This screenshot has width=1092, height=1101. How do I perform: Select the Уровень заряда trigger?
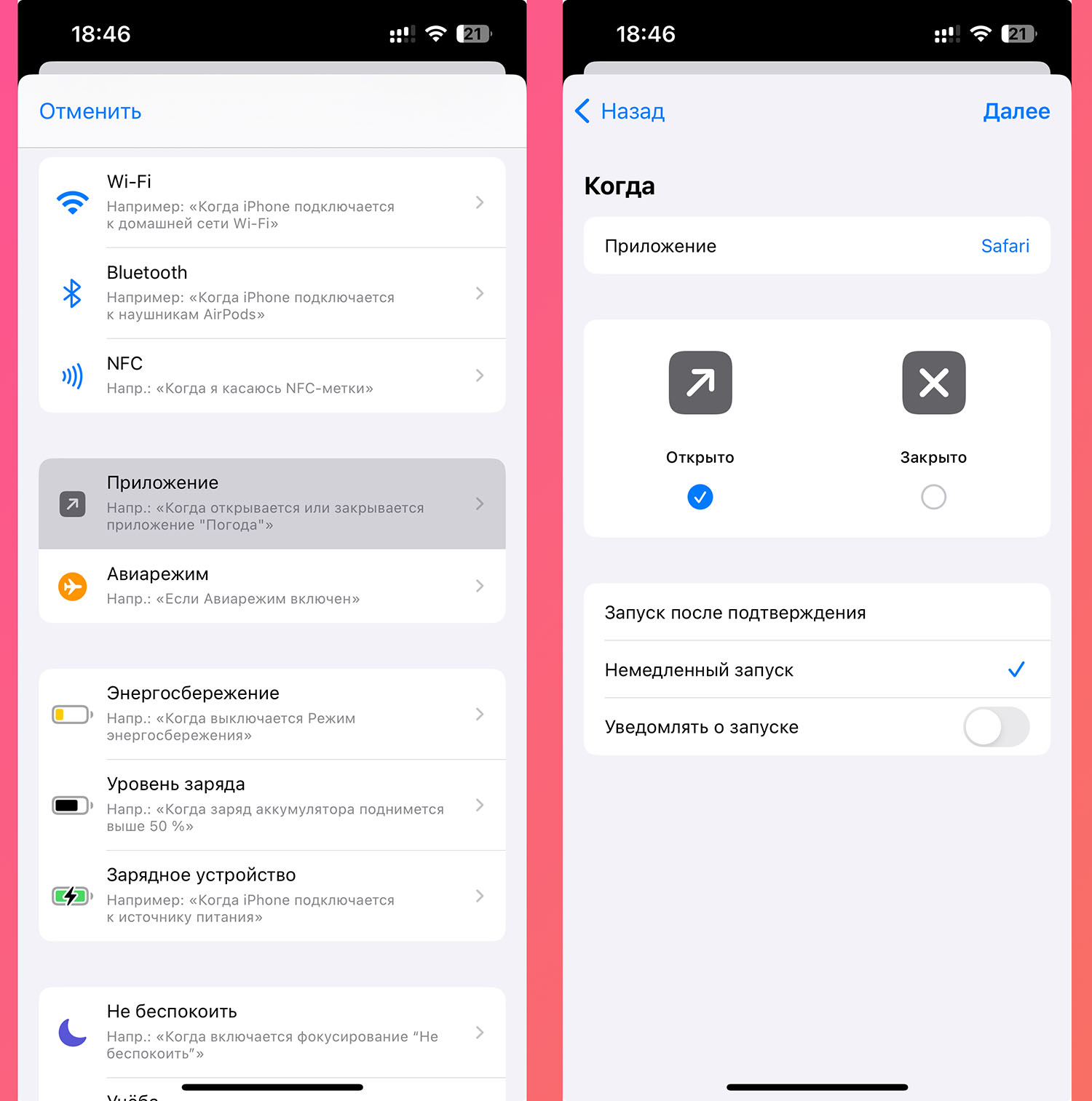pyautogui.click(x=272, y=805)
